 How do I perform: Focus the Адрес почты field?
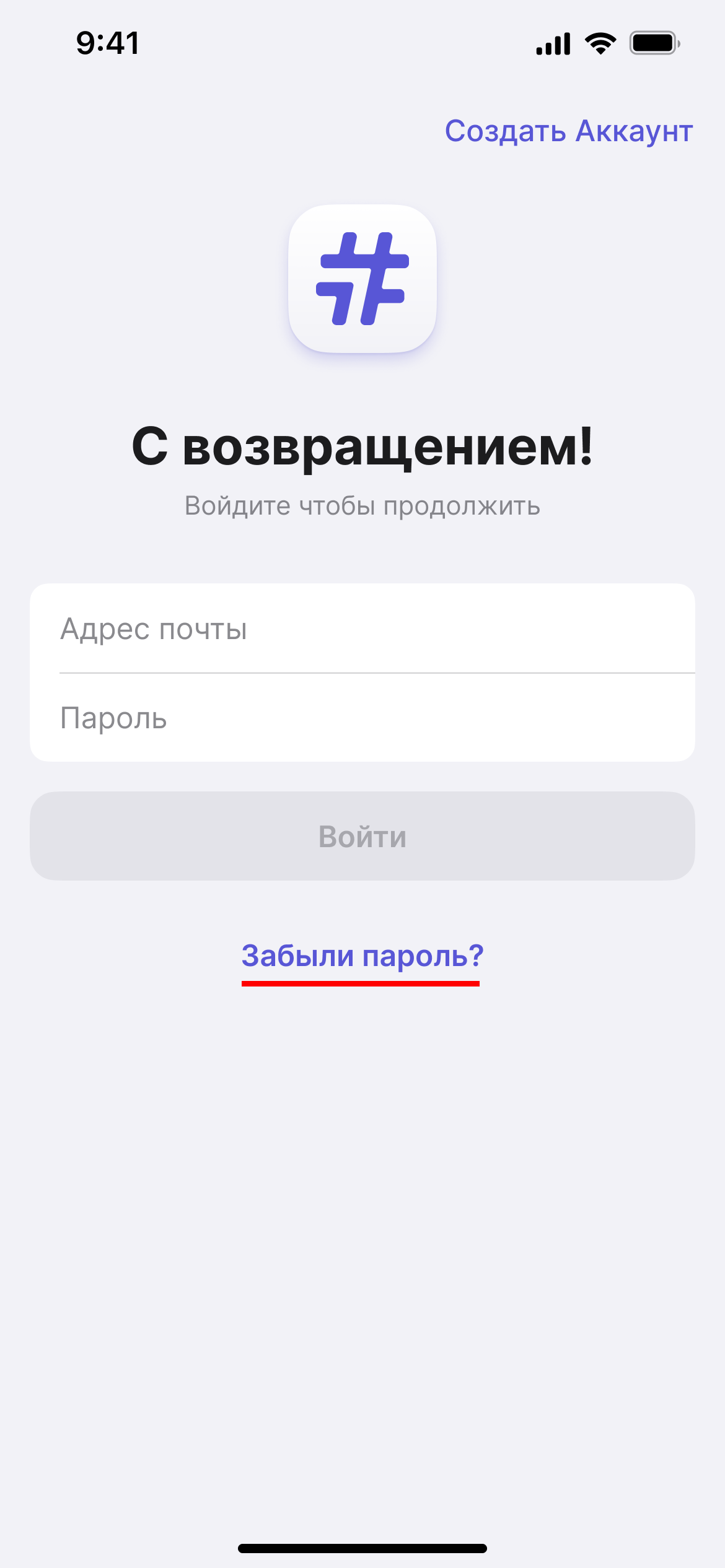click(x=362, y=629)
